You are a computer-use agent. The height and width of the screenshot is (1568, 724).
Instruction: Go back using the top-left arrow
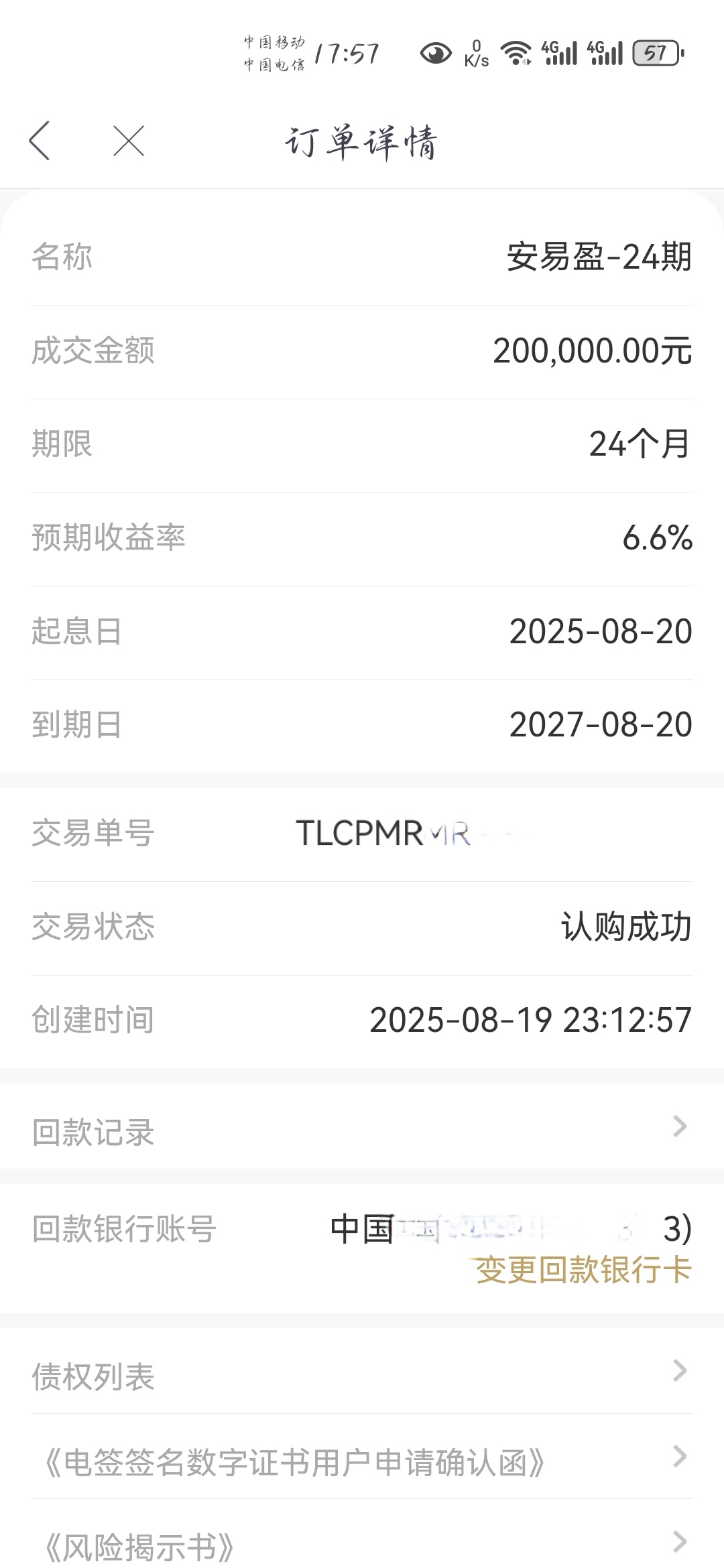tap(40, 141)
